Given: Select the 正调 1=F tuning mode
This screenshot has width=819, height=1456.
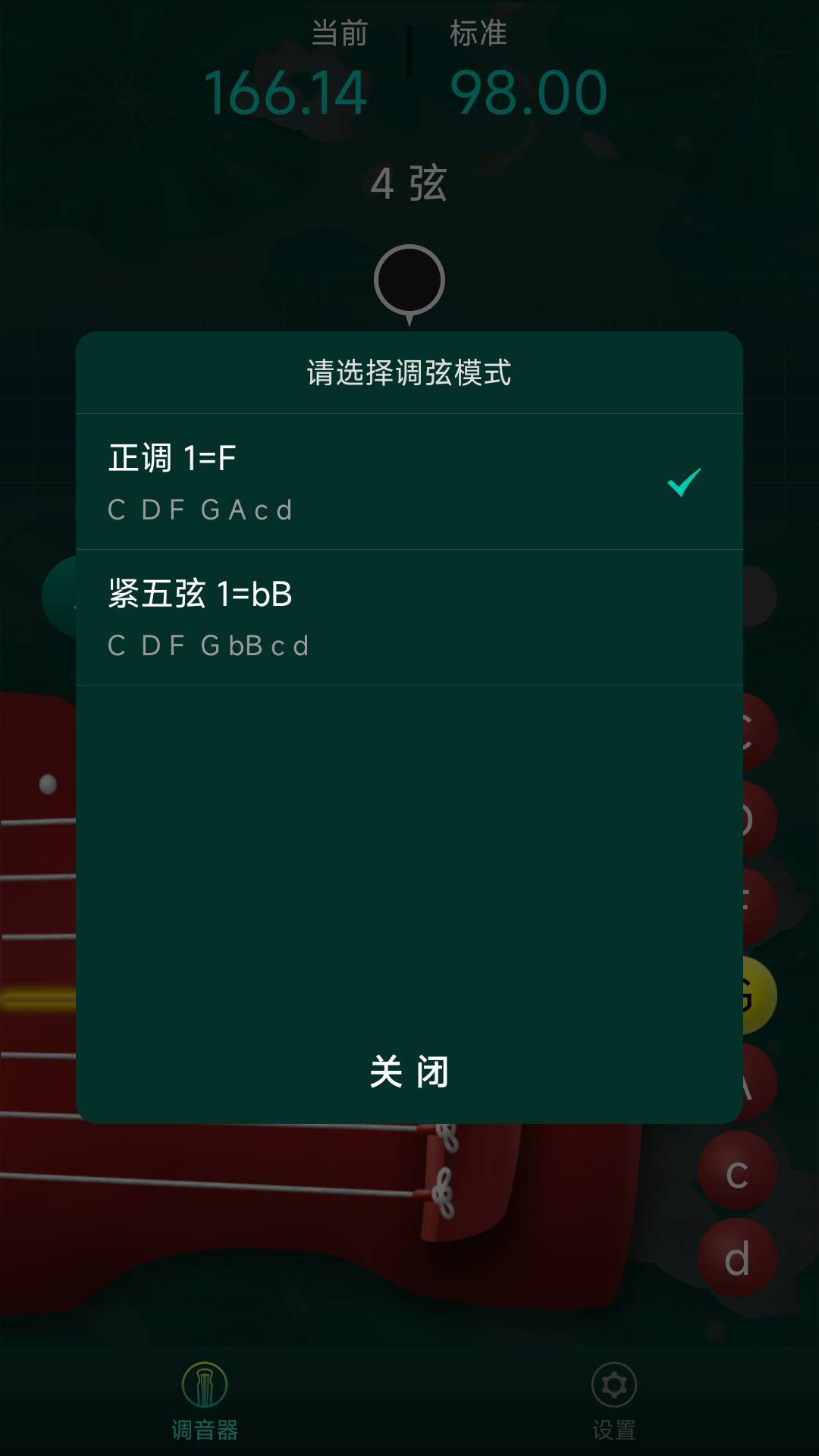Looking at the screenshot, I should point(409,482).
